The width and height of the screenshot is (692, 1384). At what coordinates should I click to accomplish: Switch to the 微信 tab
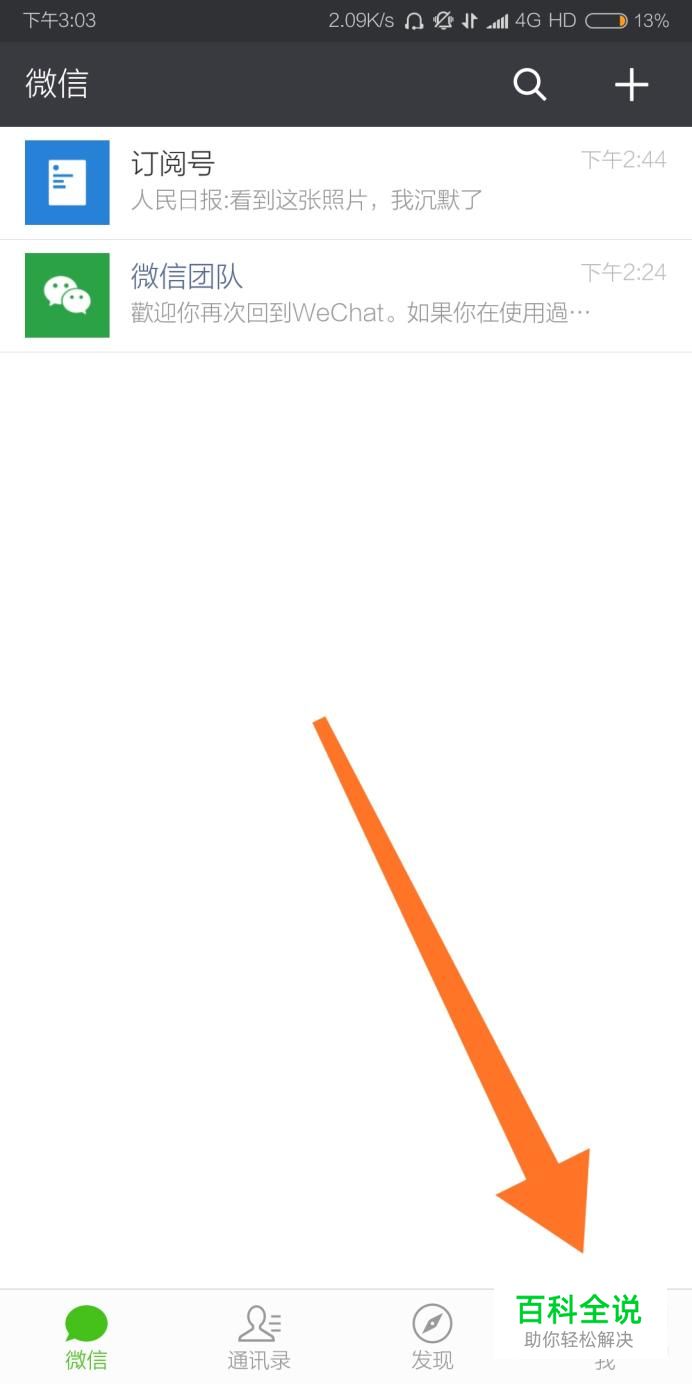tap(86, 1337)
